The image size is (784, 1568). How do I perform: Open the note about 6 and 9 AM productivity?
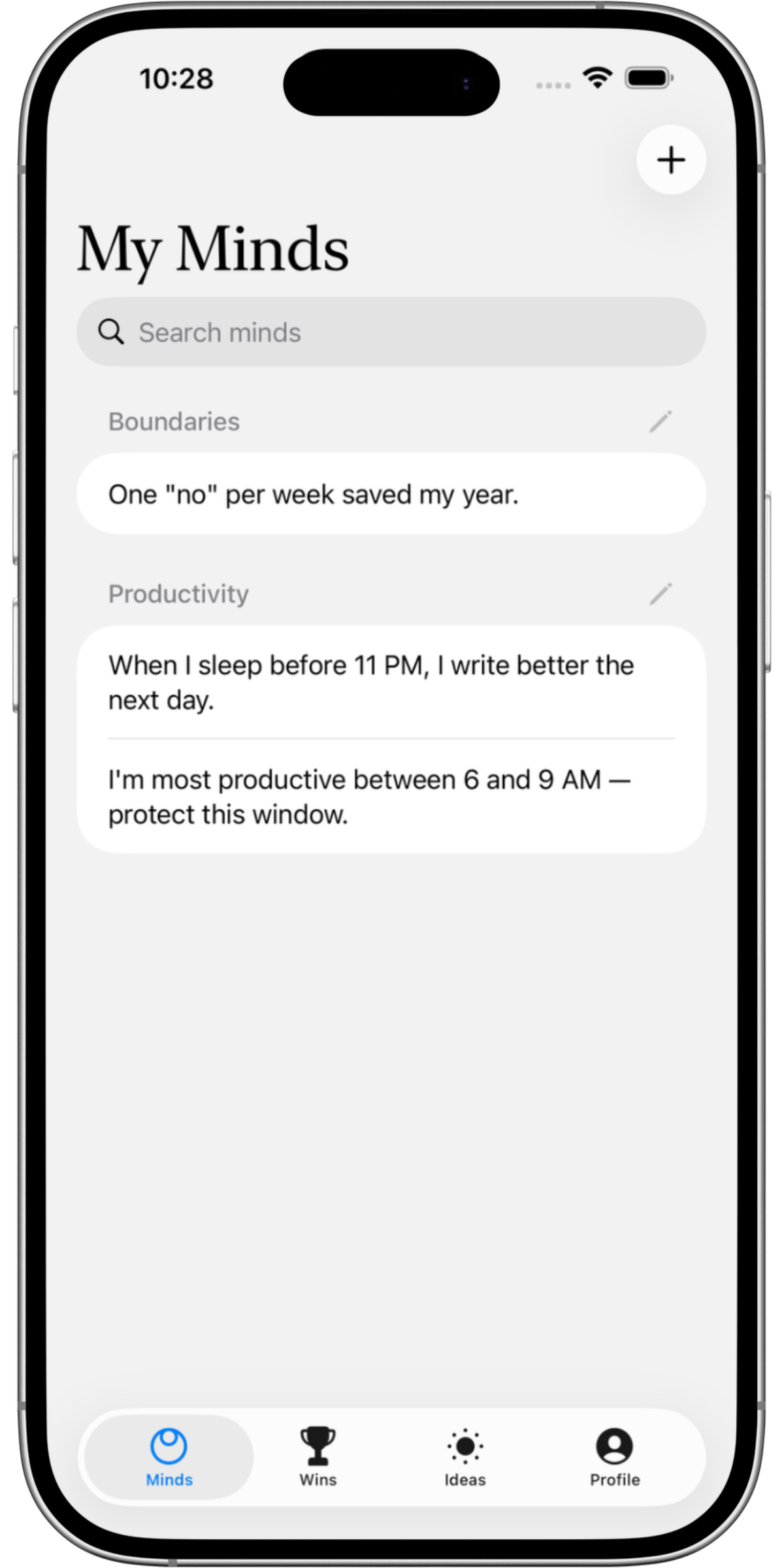(x=391, y=796)
